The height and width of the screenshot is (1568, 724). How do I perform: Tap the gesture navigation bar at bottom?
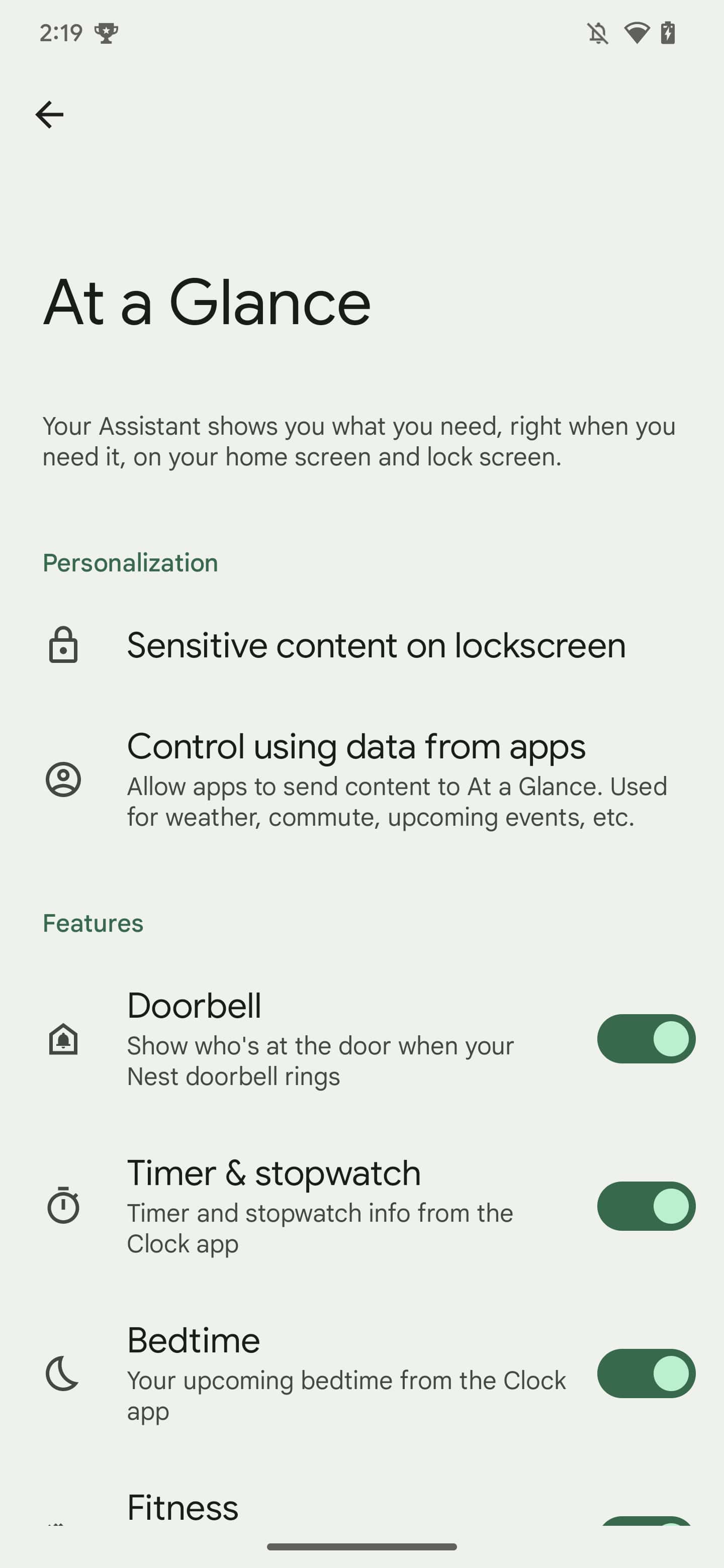pos(361,1547)
